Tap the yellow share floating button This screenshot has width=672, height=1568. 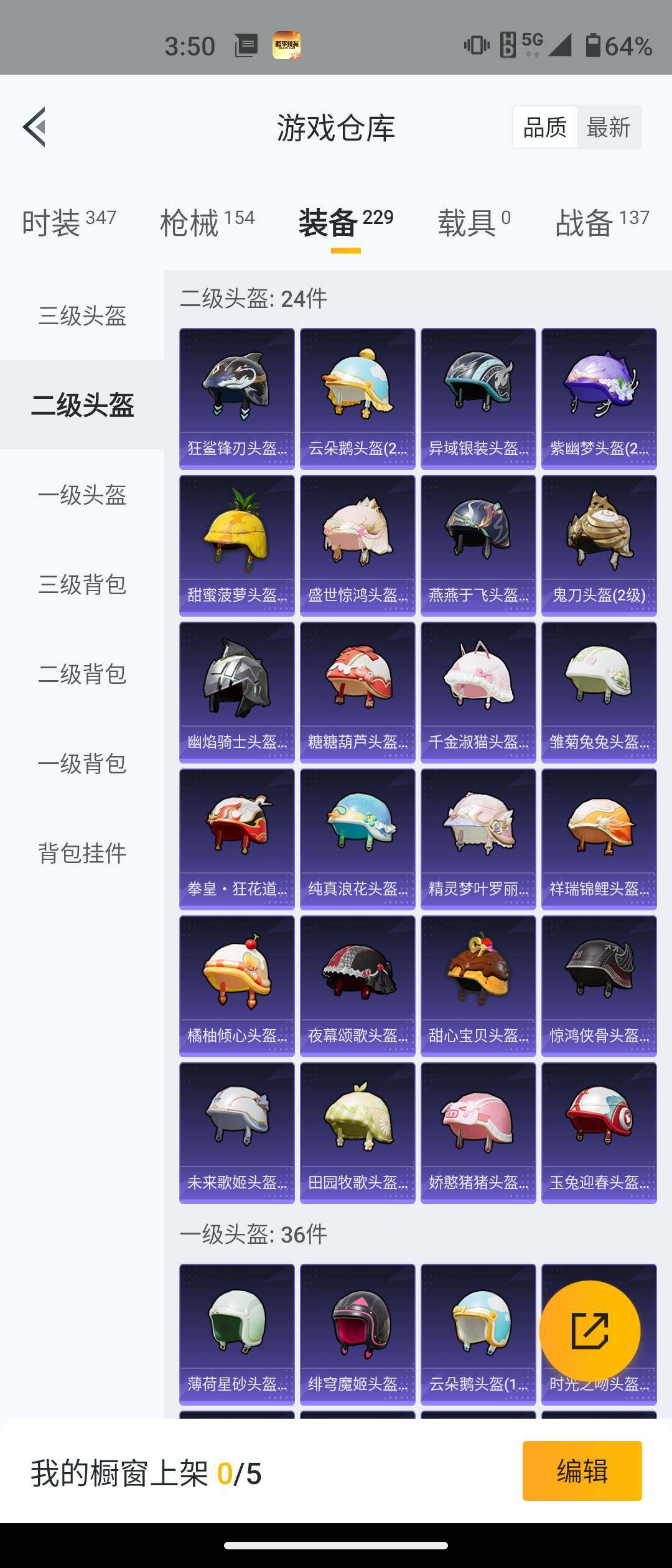click(x=589, y=1331)
